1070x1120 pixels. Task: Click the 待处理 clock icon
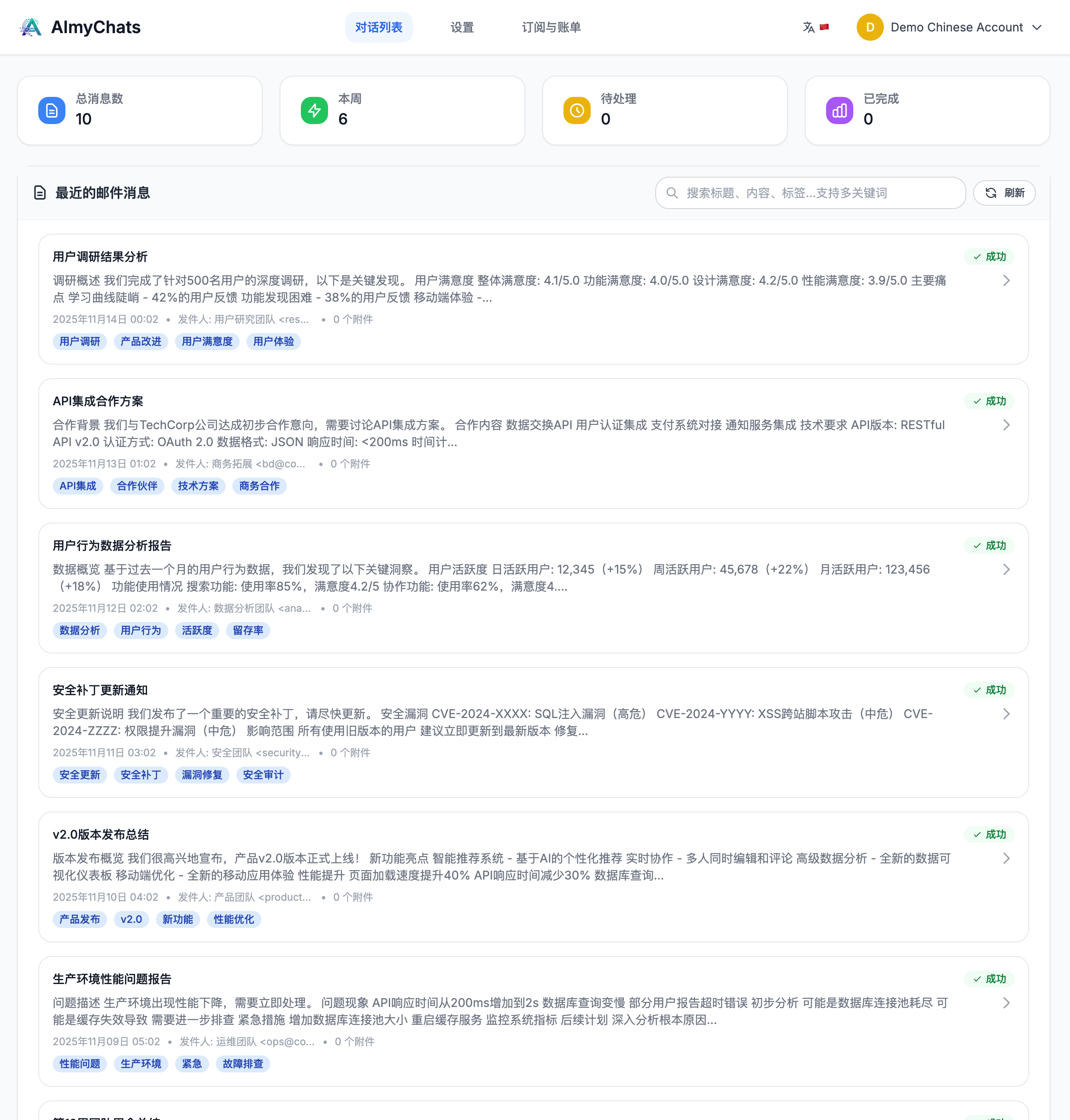click(576, 110)
